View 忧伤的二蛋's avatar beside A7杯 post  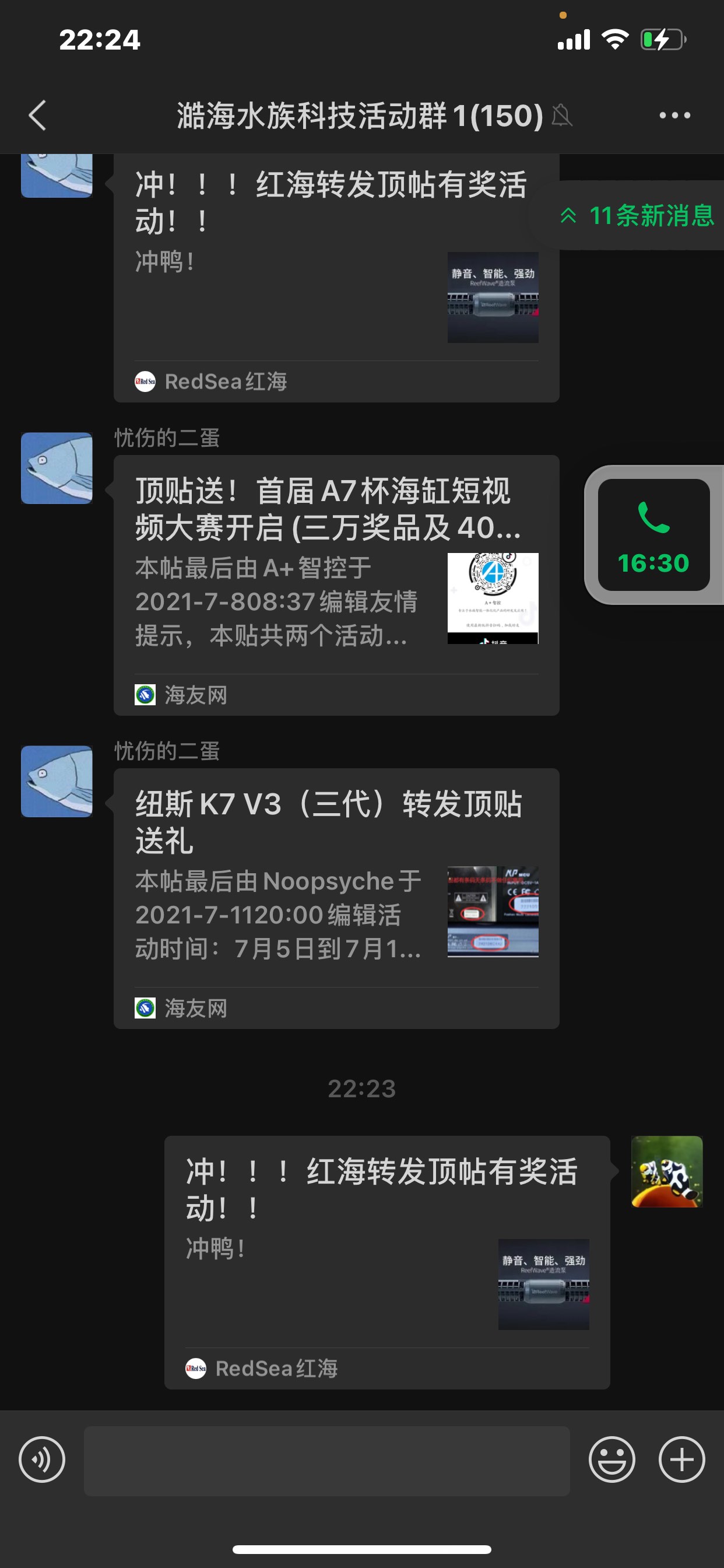57,468
